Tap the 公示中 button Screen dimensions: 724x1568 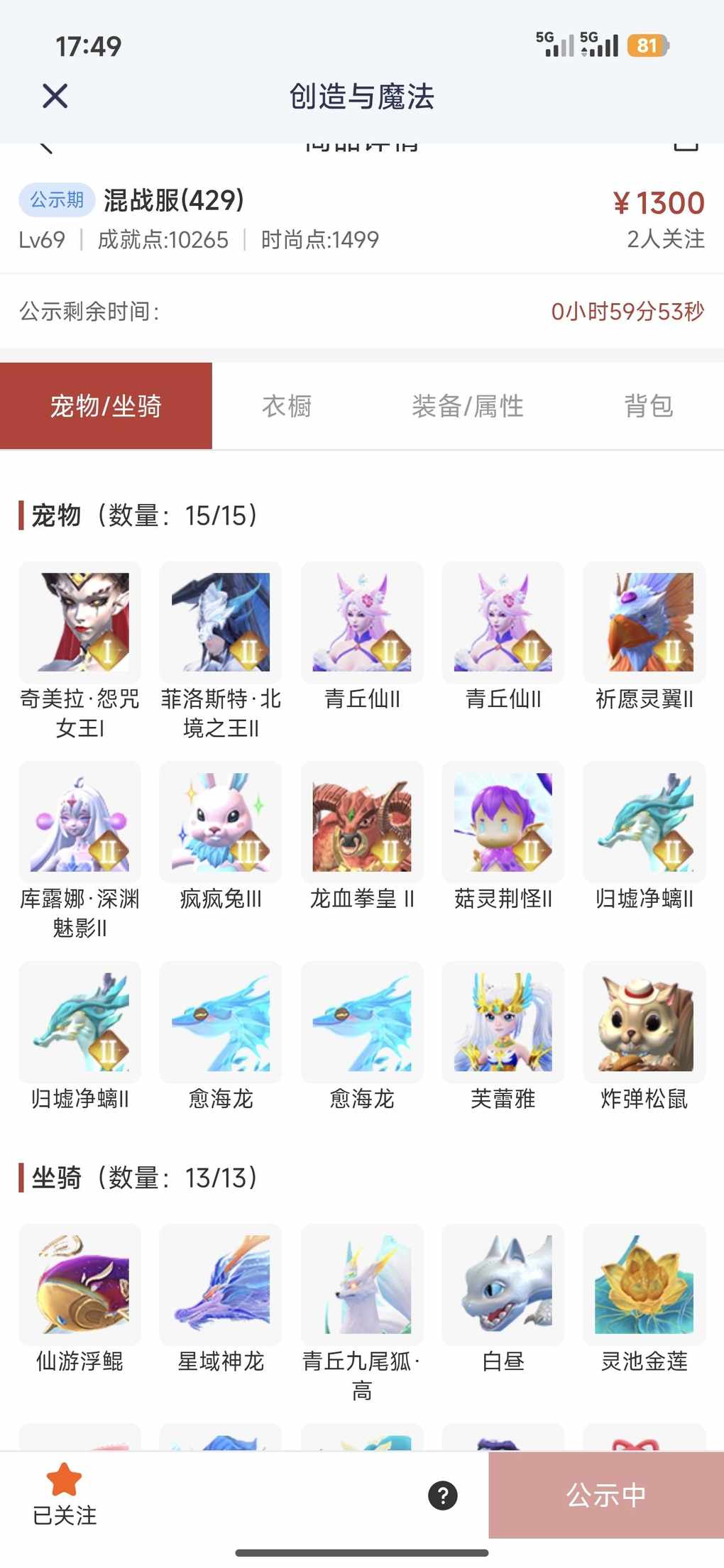[x=605, y=1496]
